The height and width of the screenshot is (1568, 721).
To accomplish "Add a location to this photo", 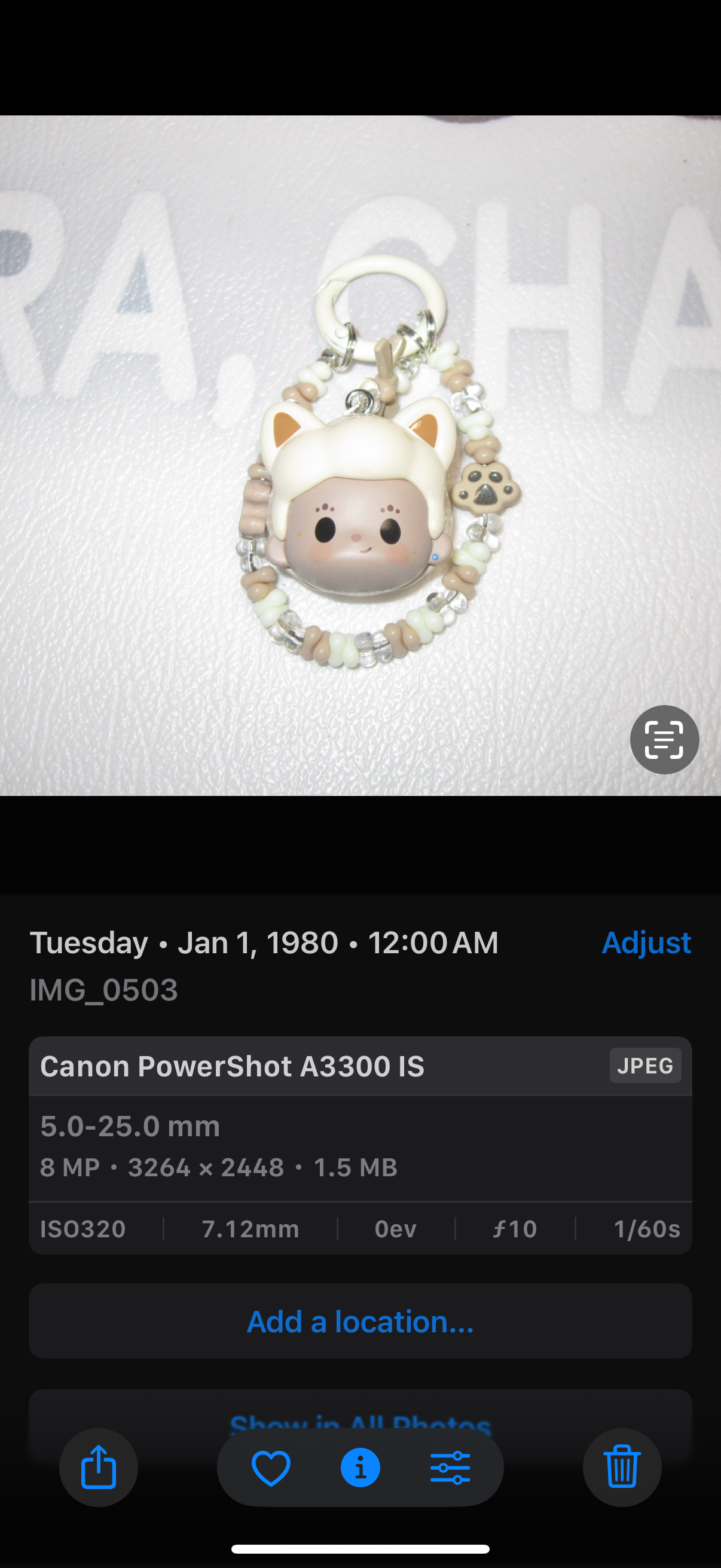I will pyautogui.click(x=360, y=1322).
